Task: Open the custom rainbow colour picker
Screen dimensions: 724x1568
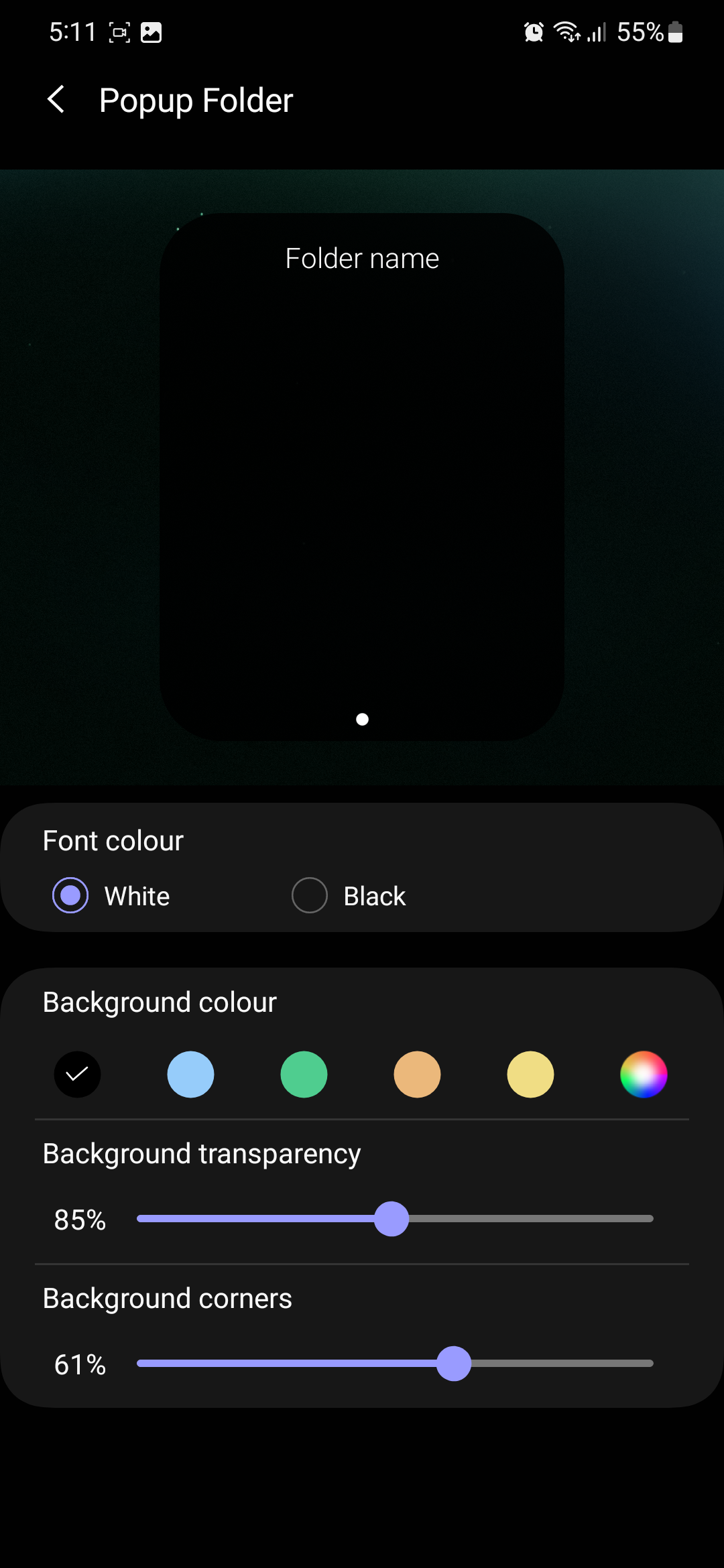Action: click(x=644, y=1074)
